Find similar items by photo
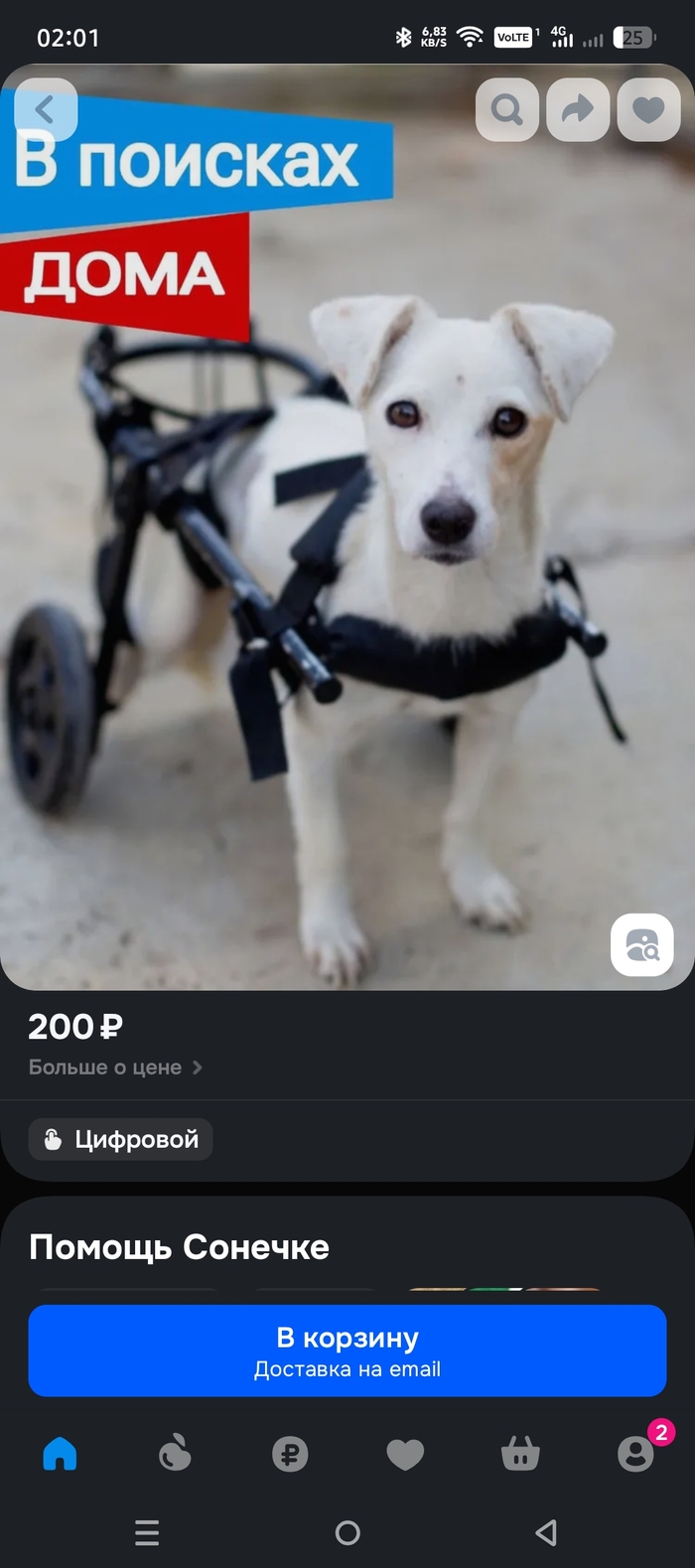695x1568 pixels. click(x=641, y=944)
